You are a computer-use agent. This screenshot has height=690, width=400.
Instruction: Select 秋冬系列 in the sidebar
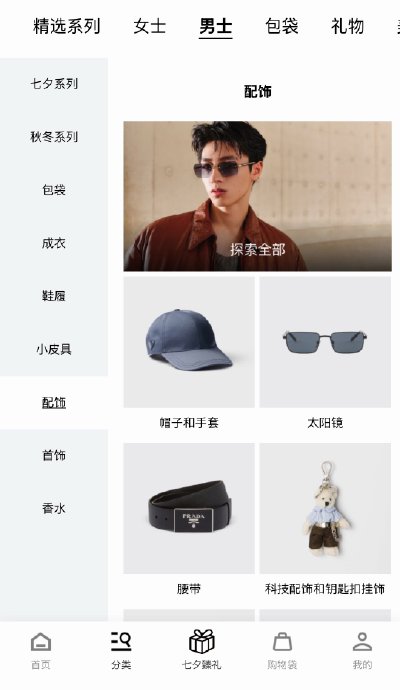coord(54,137)
